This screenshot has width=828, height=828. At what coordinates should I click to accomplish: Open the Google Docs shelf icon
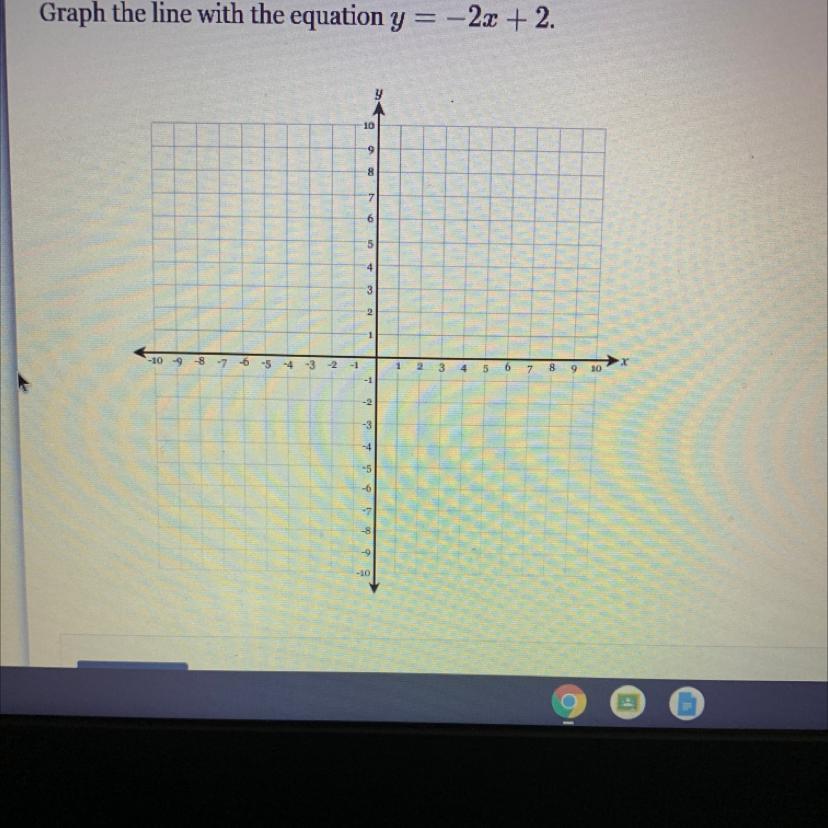click(x=687, y=704)
